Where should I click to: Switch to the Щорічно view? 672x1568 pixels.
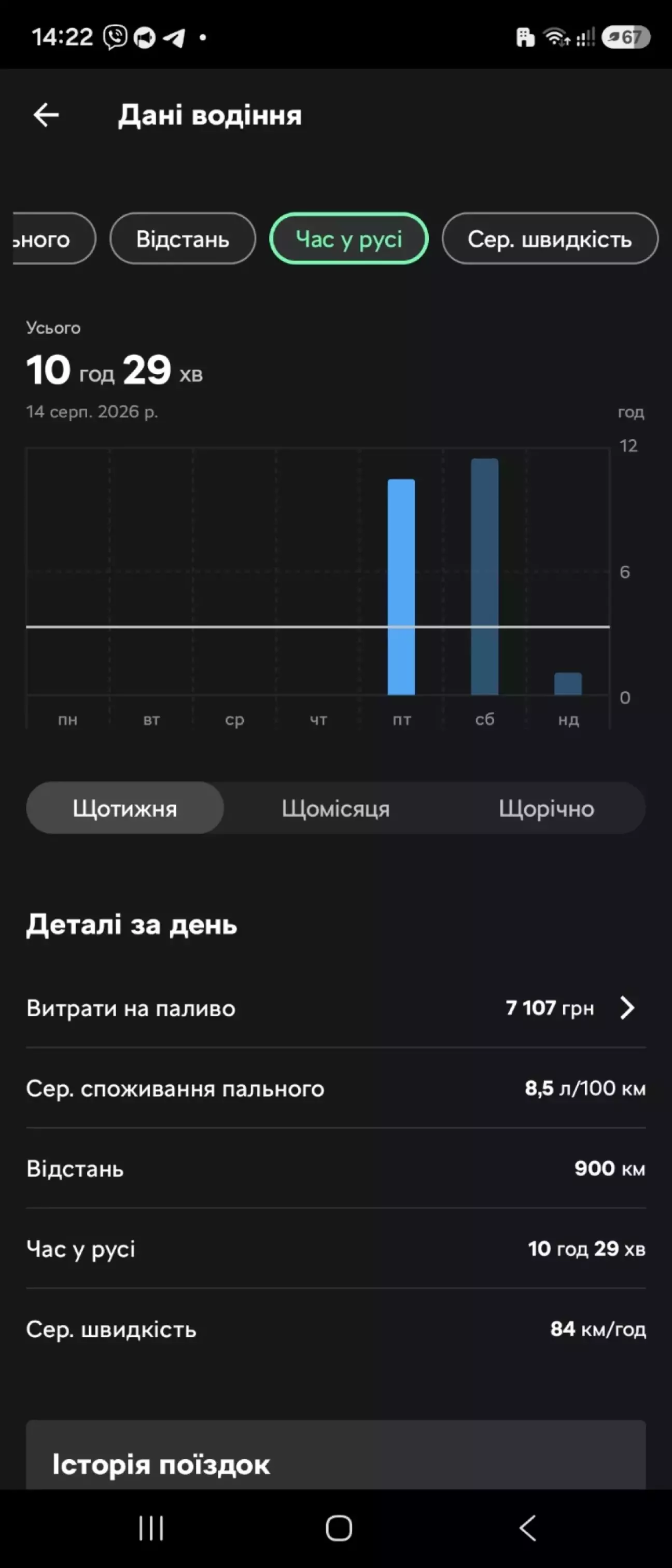pos(546,808)
